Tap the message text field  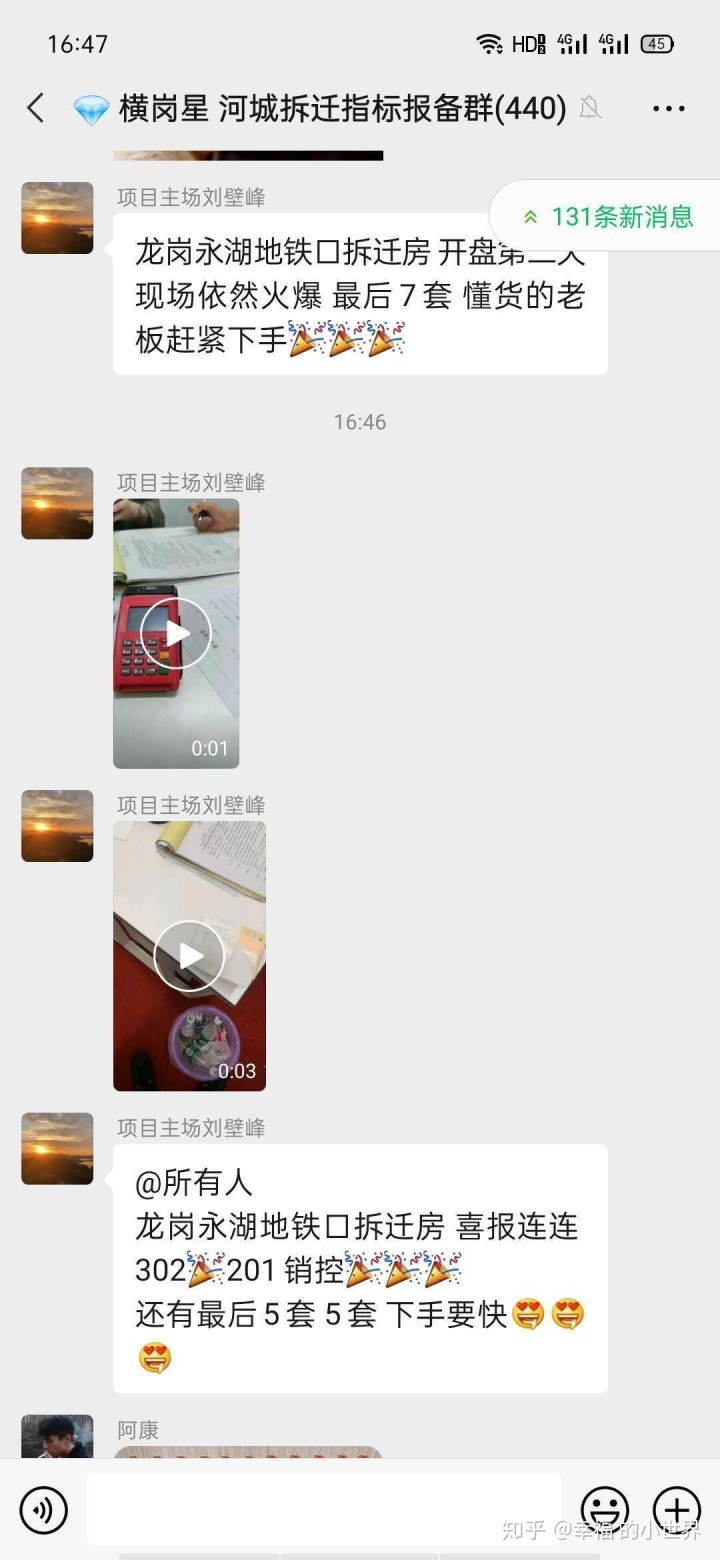pyautogui.click(x=323, y=1510)
